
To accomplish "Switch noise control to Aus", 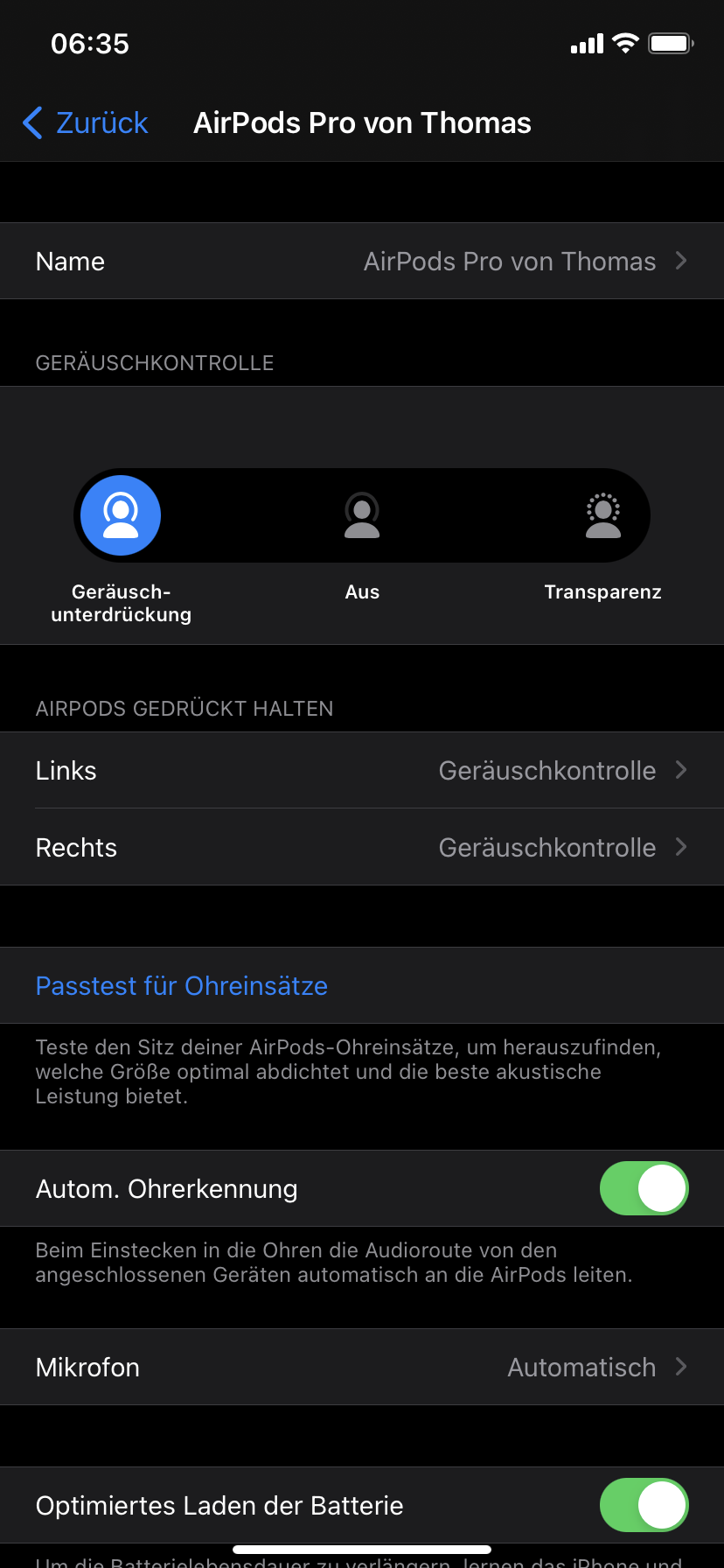I will pyautogui.click(x=362, y=515).
